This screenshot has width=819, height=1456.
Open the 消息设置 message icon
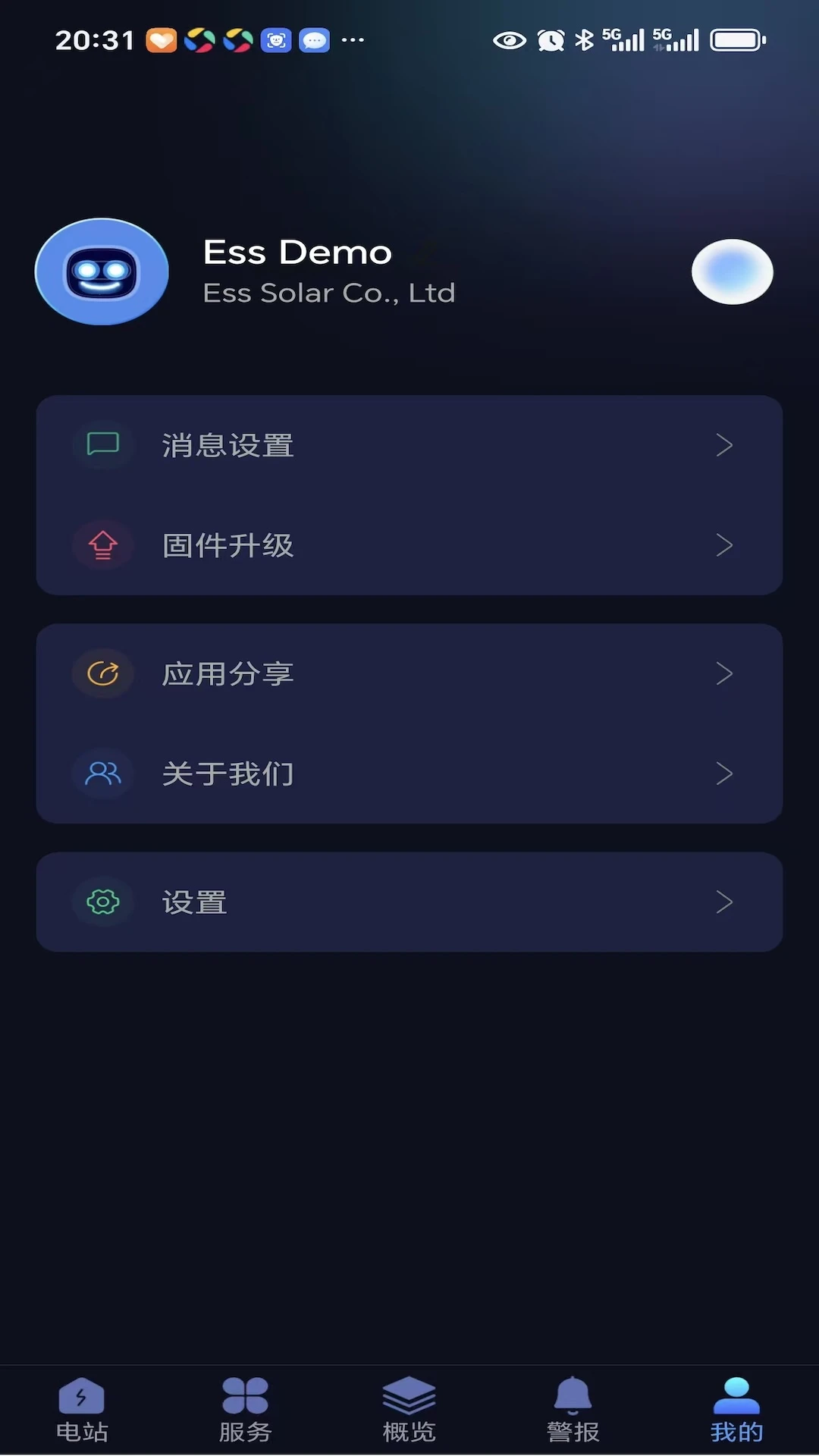102,445
